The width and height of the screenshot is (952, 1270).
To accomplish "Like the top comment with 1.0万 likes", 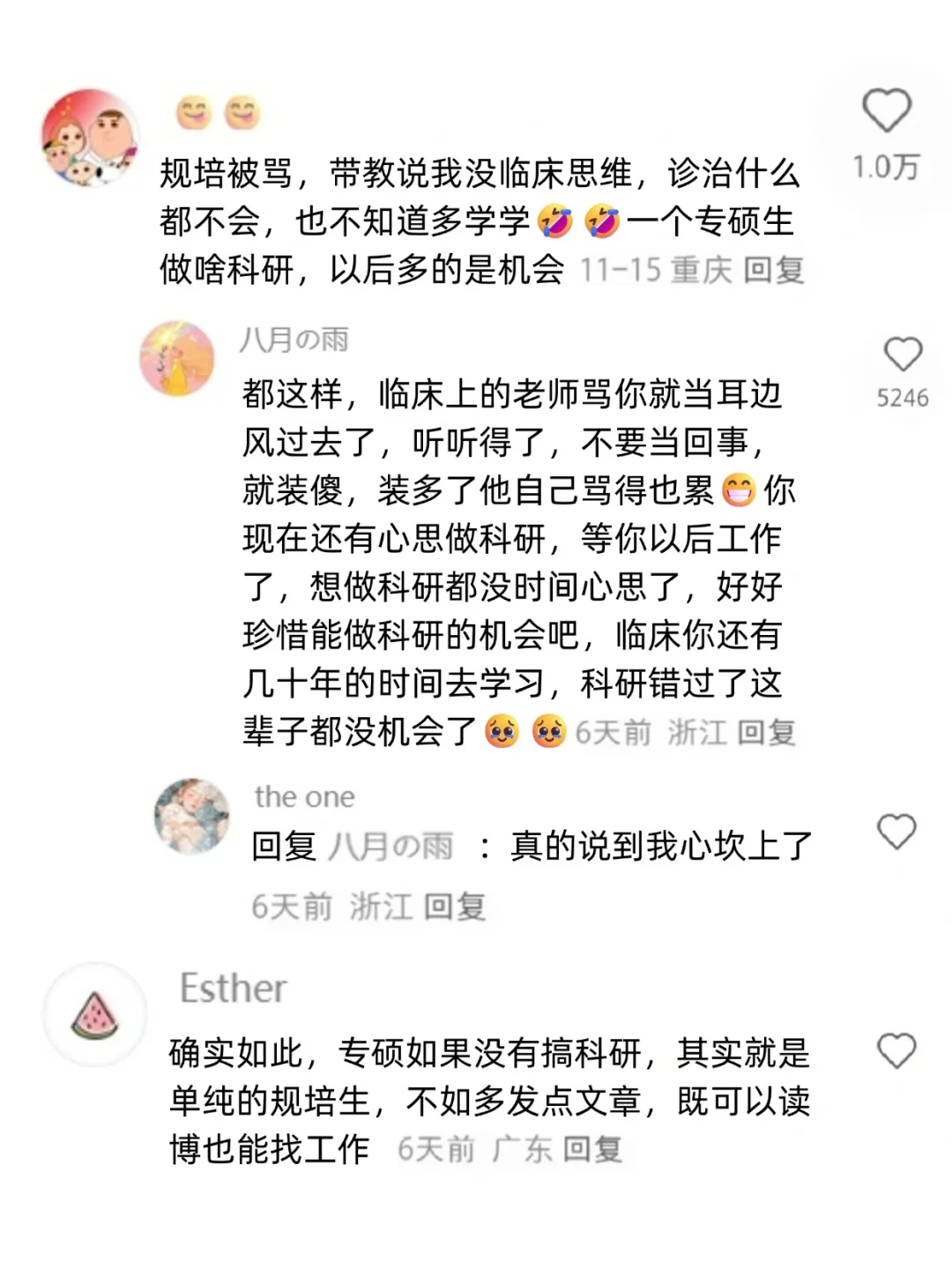I will 886,111.
